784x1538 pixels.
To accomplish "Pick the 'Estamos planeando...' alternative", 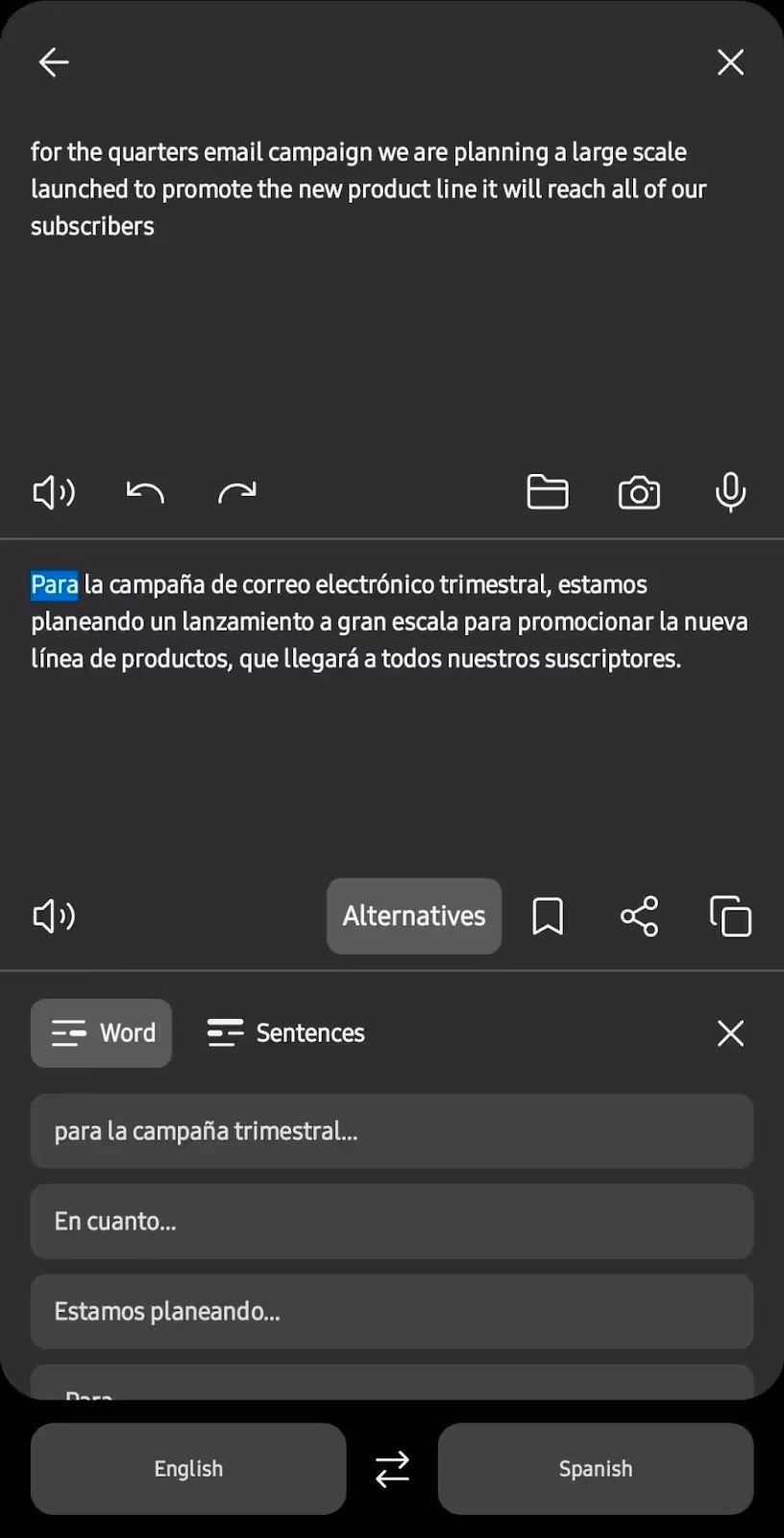I will coord(392,1311).
